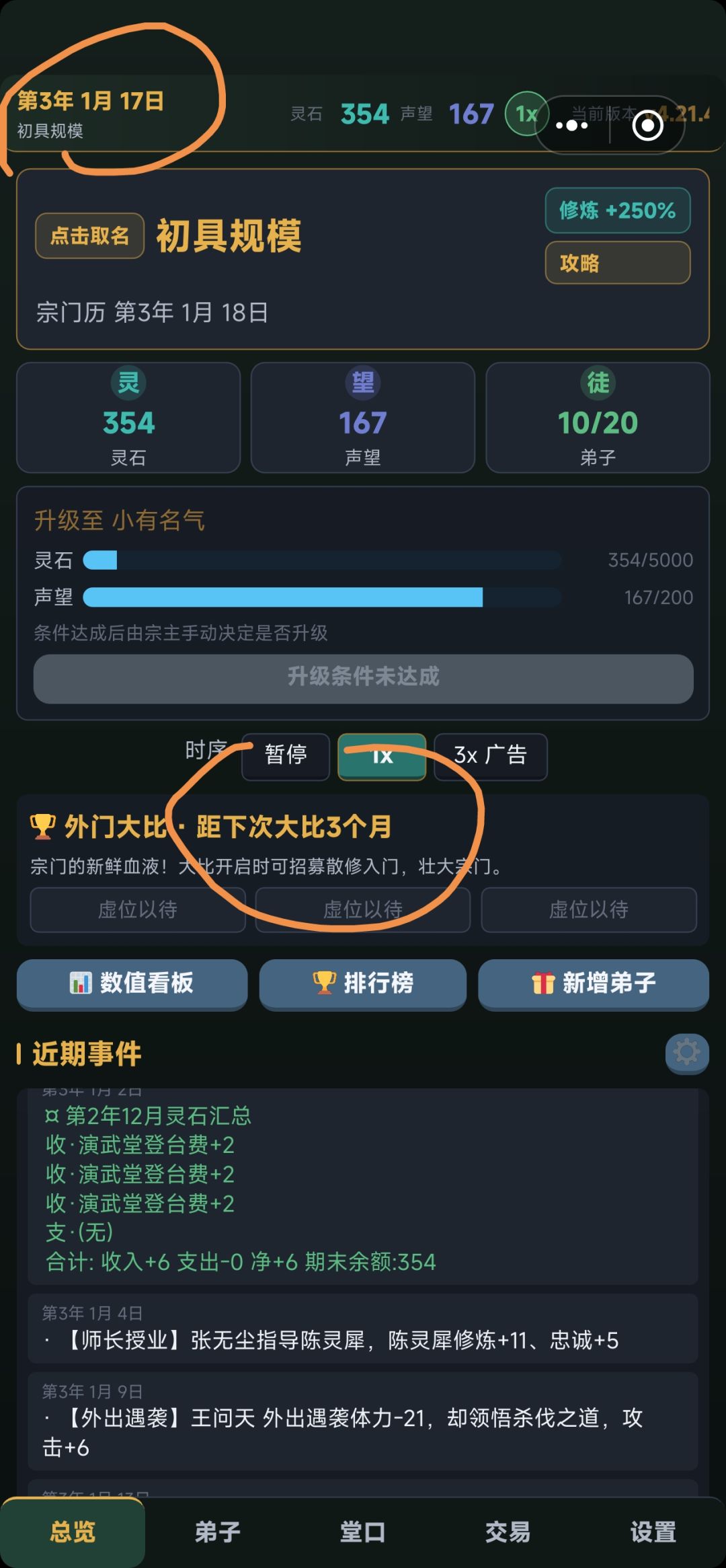
Task: Open the gear settings for 近期事件
Action: pos(687,1053)
